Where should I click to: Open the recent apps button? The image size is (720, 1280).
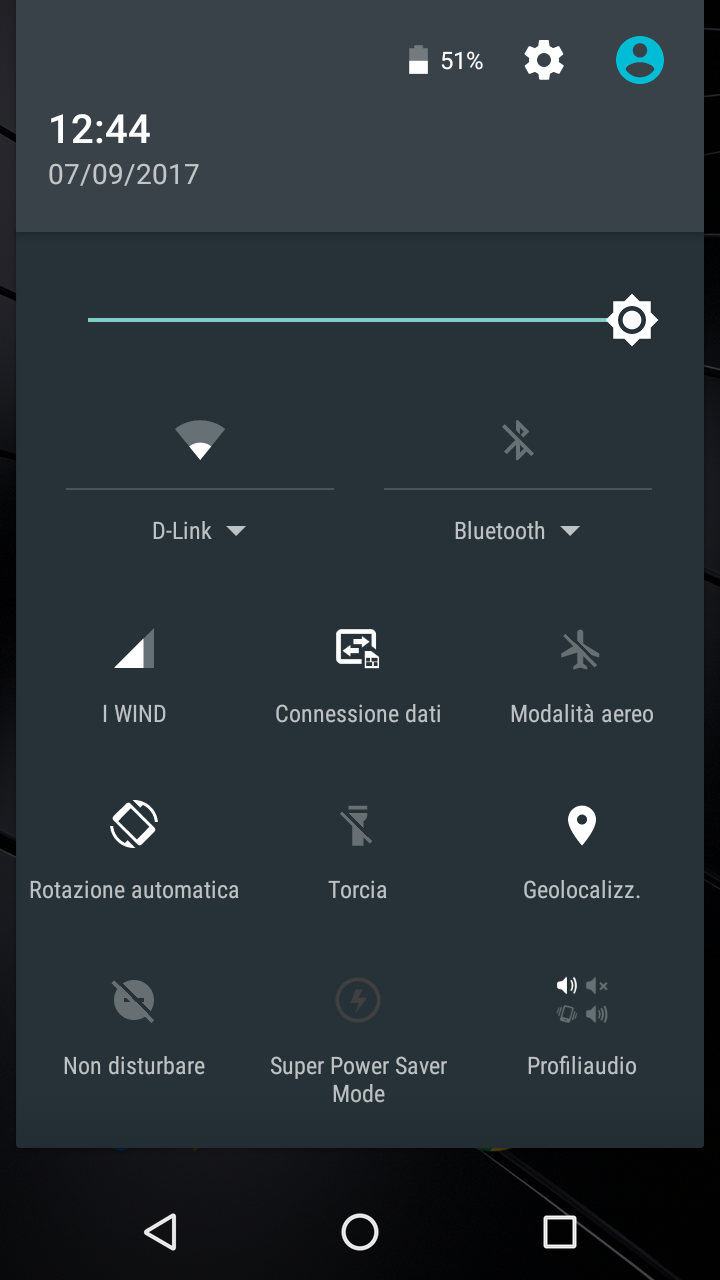pyautogui.click(x=560, y=1232)
